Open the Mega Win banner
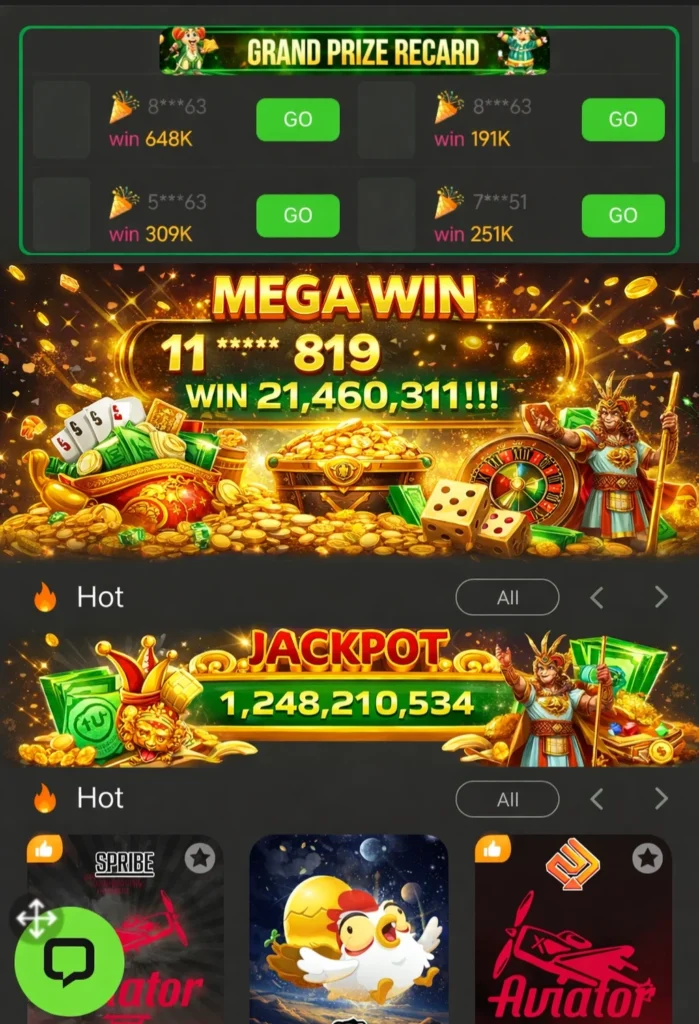The width and height of the screenshot is (699, 1024). coord(349,410)
